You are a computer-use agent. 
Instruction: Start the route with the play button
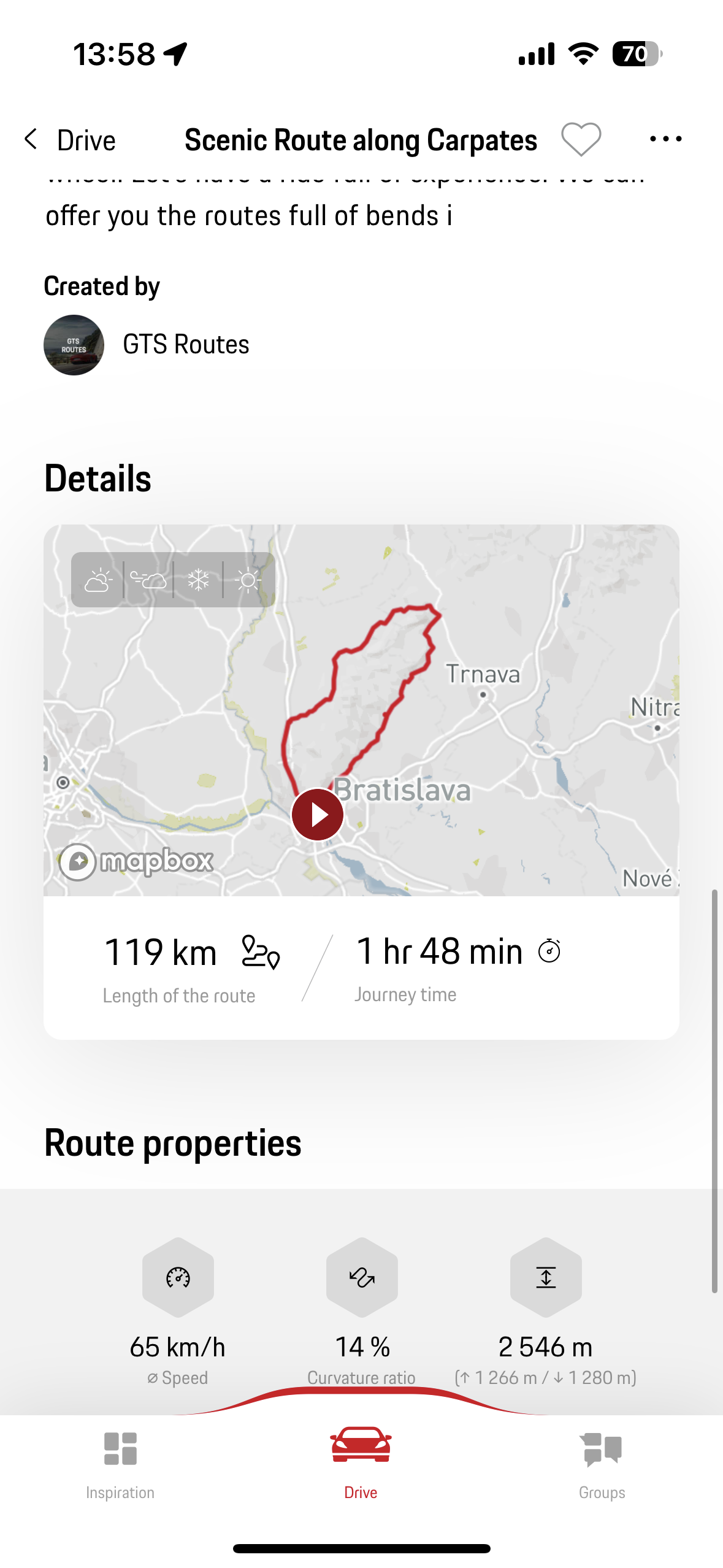(317, 815)
